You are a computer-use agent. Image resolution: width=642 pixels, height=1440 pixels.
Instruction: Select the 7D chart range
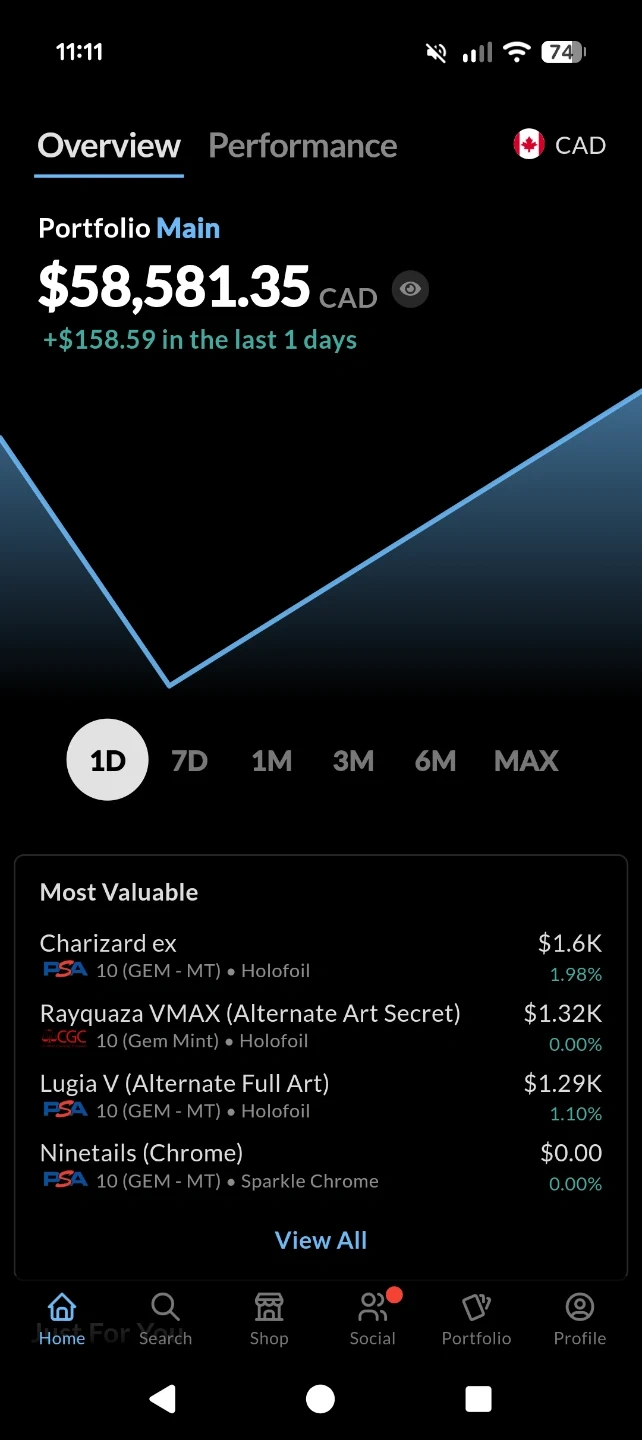(x=189, y=761)
